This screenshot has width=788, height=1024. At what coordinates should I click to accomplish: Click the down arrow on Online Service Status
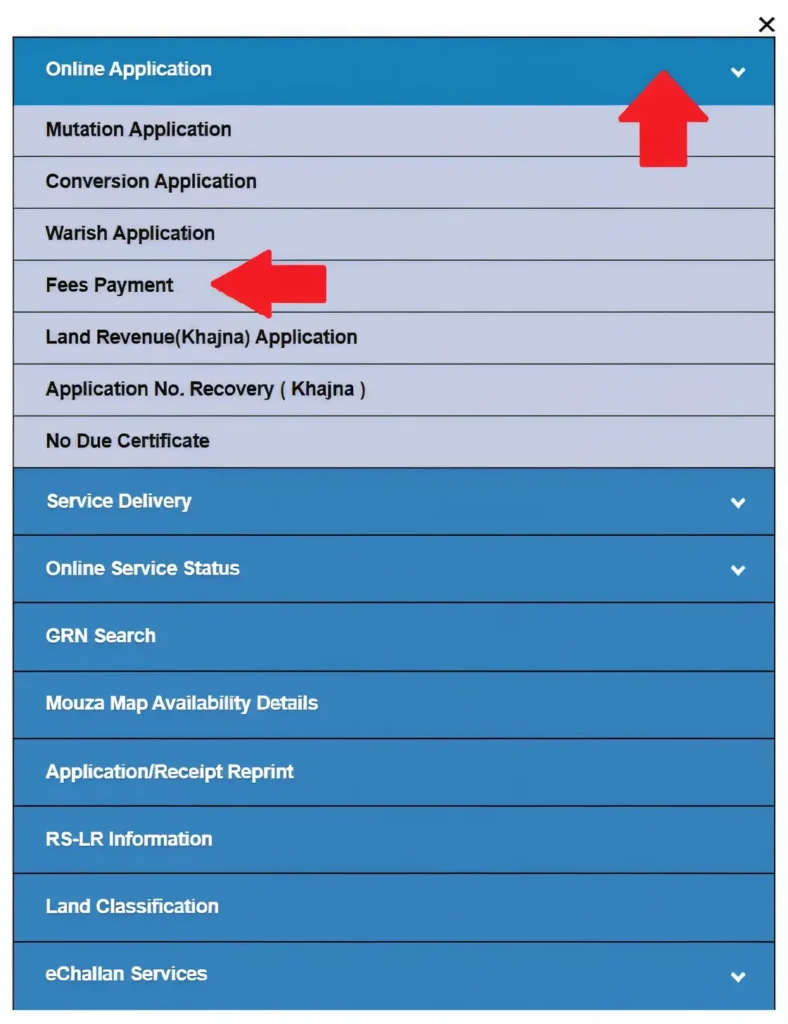pos(738,570)
